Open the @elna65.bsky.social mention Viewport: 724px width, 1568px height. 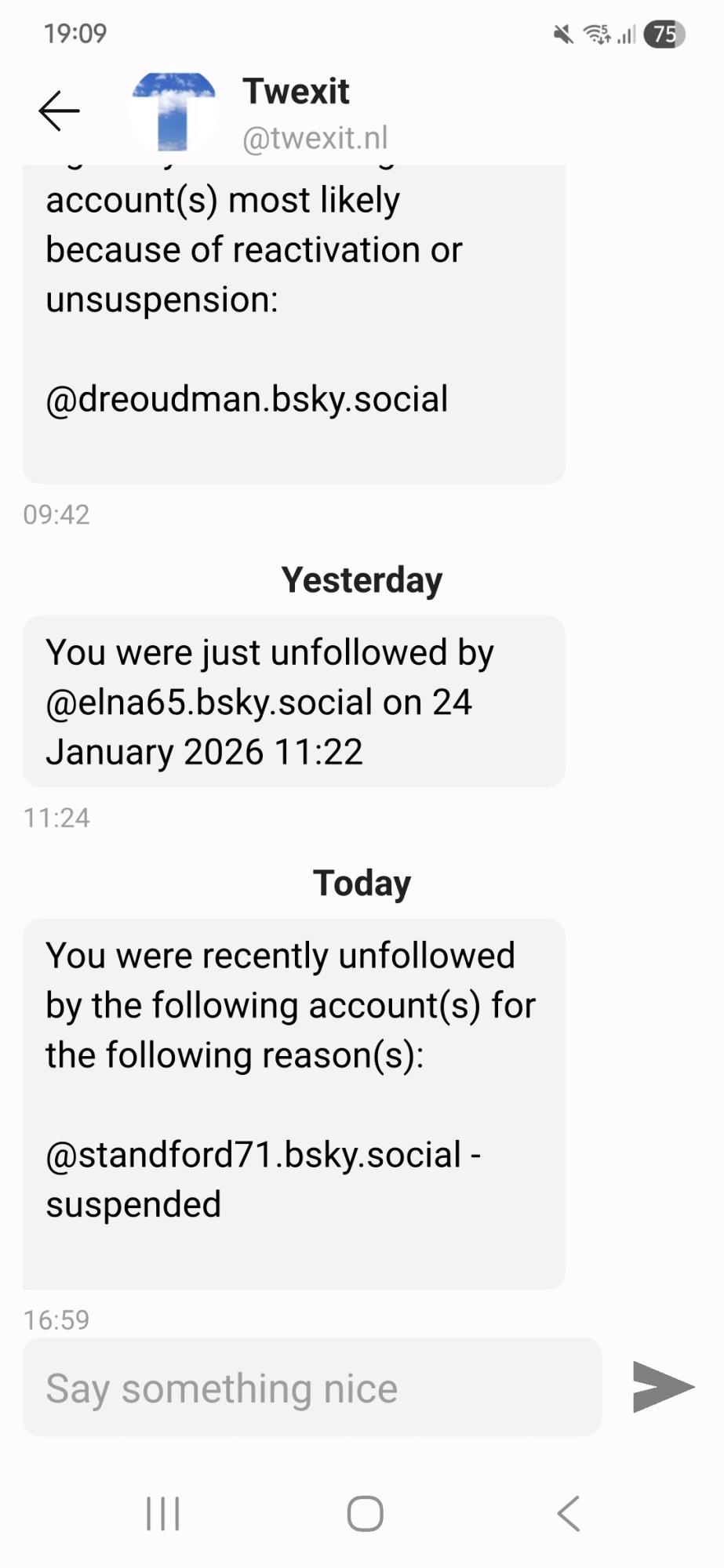[209, 702]
